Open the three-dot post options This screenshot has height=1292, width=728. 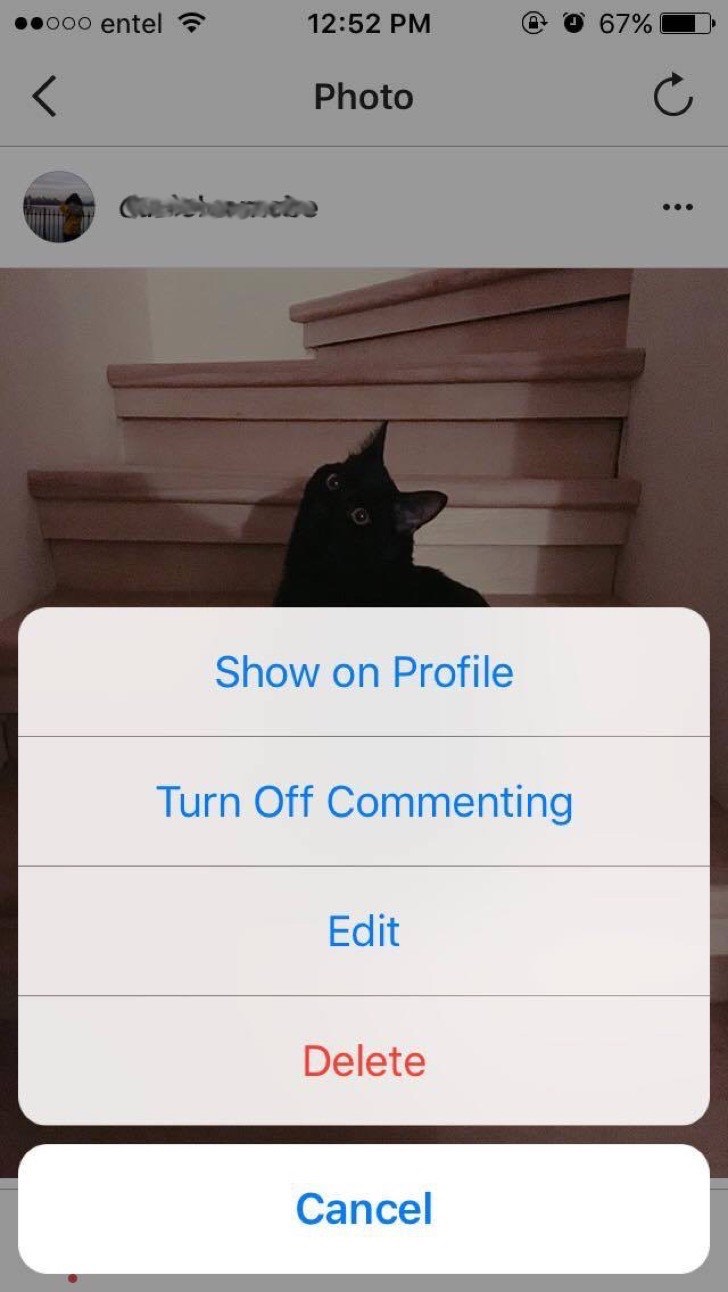coord(677,208)
